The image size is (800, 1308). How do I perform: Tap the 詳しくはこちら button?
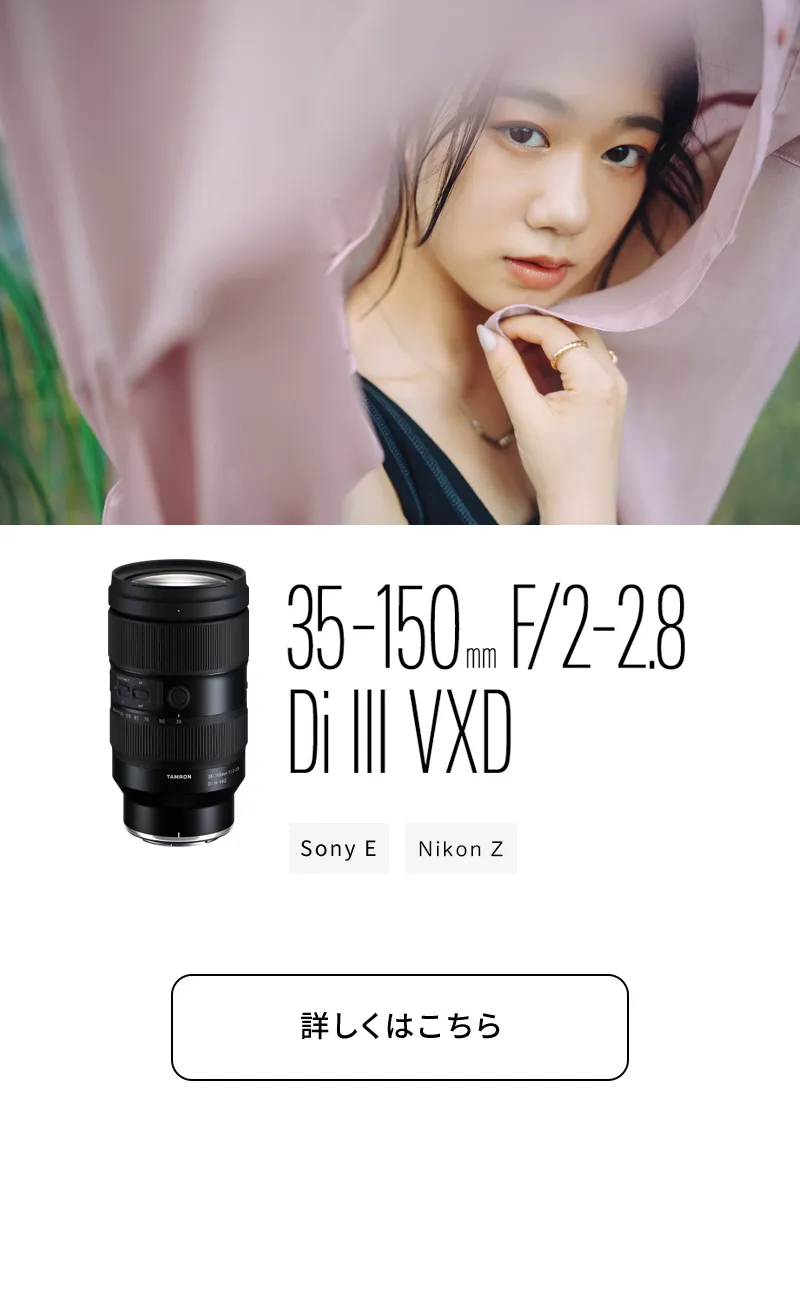[400, 1027]
